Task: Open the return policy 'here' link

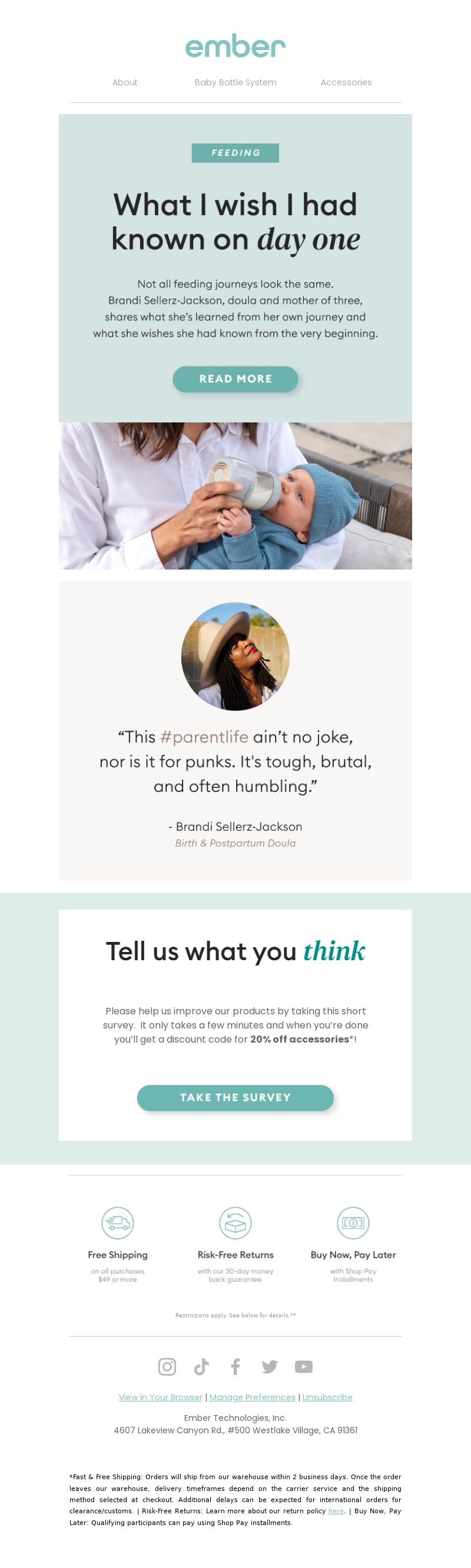Action: [336, 1511]
